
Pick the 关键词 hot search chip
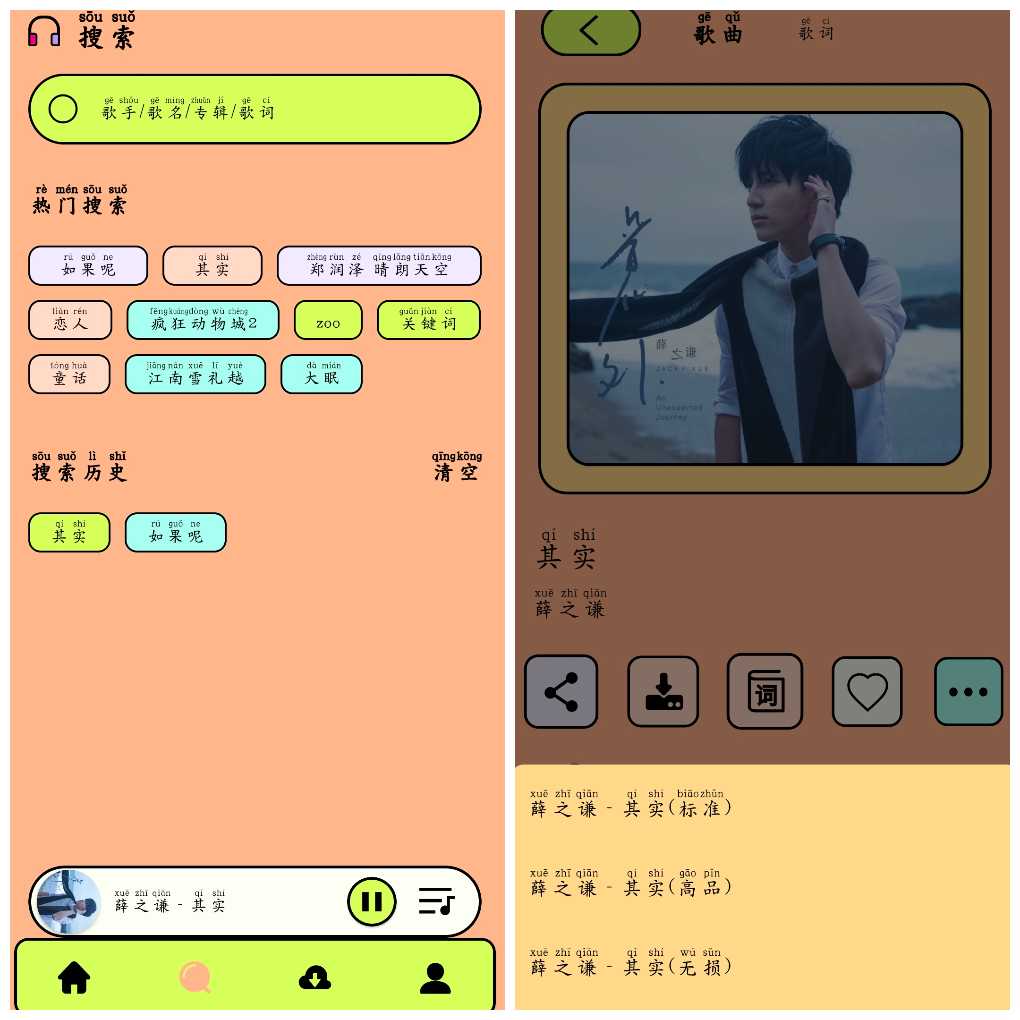click(428, 320)
